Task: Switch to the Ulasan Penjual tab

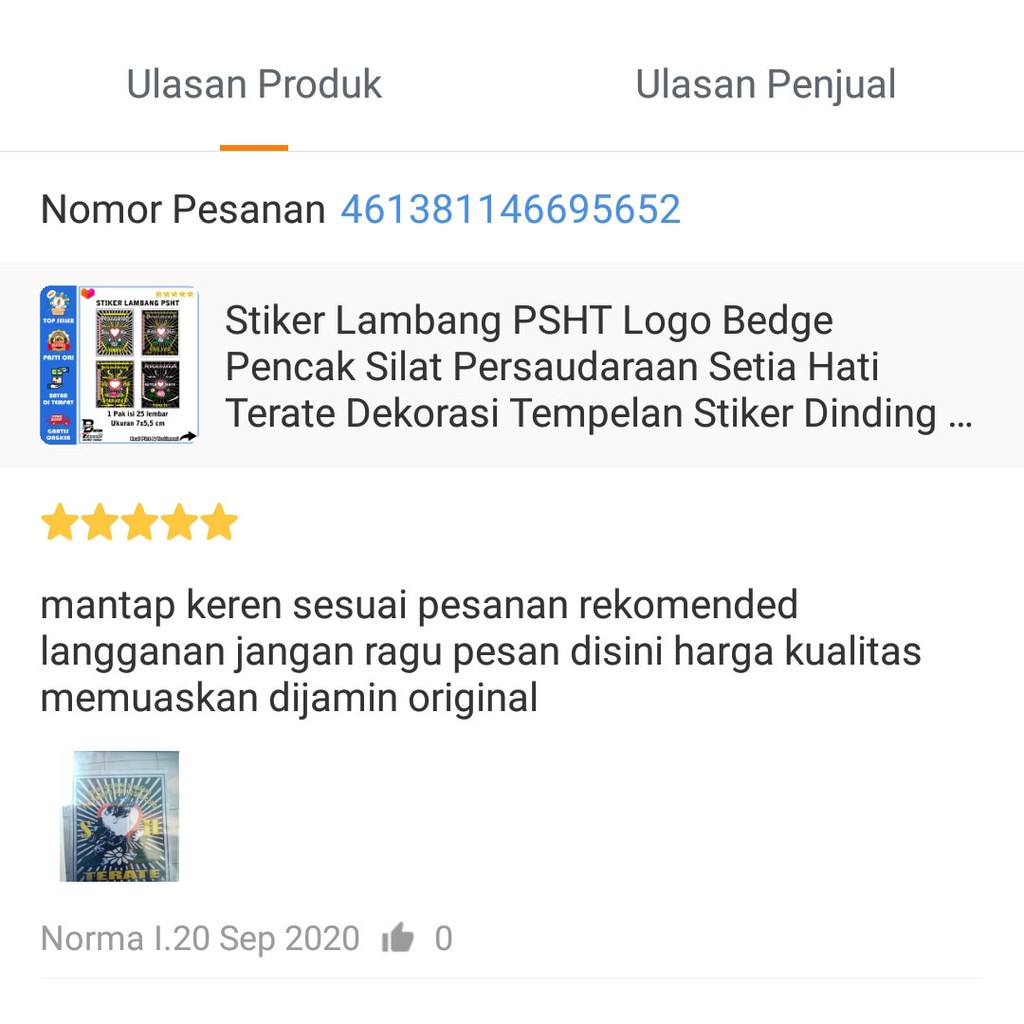Action: click(765, 85)
